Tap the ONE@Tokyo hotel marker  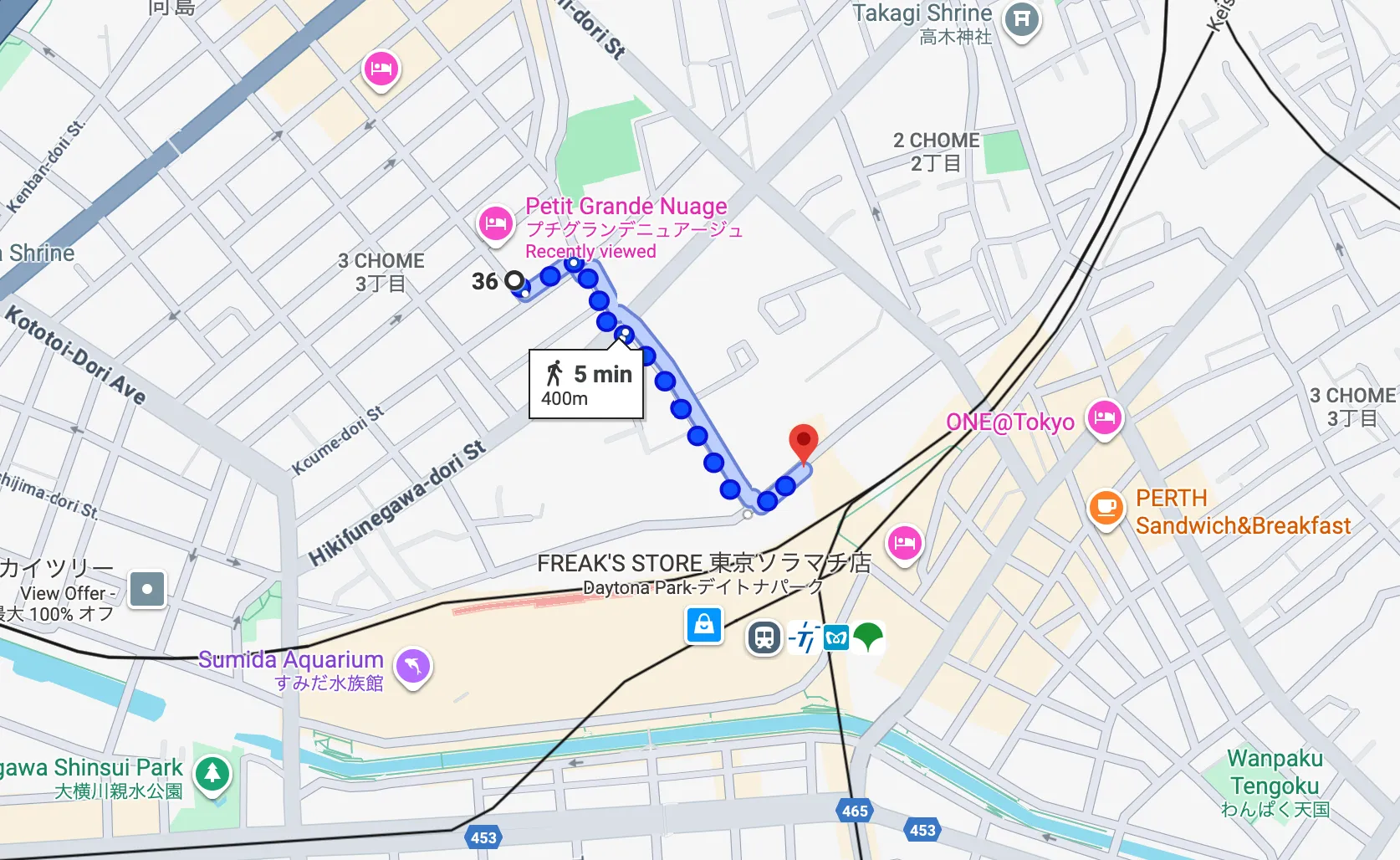click(x=1104, y=417)
